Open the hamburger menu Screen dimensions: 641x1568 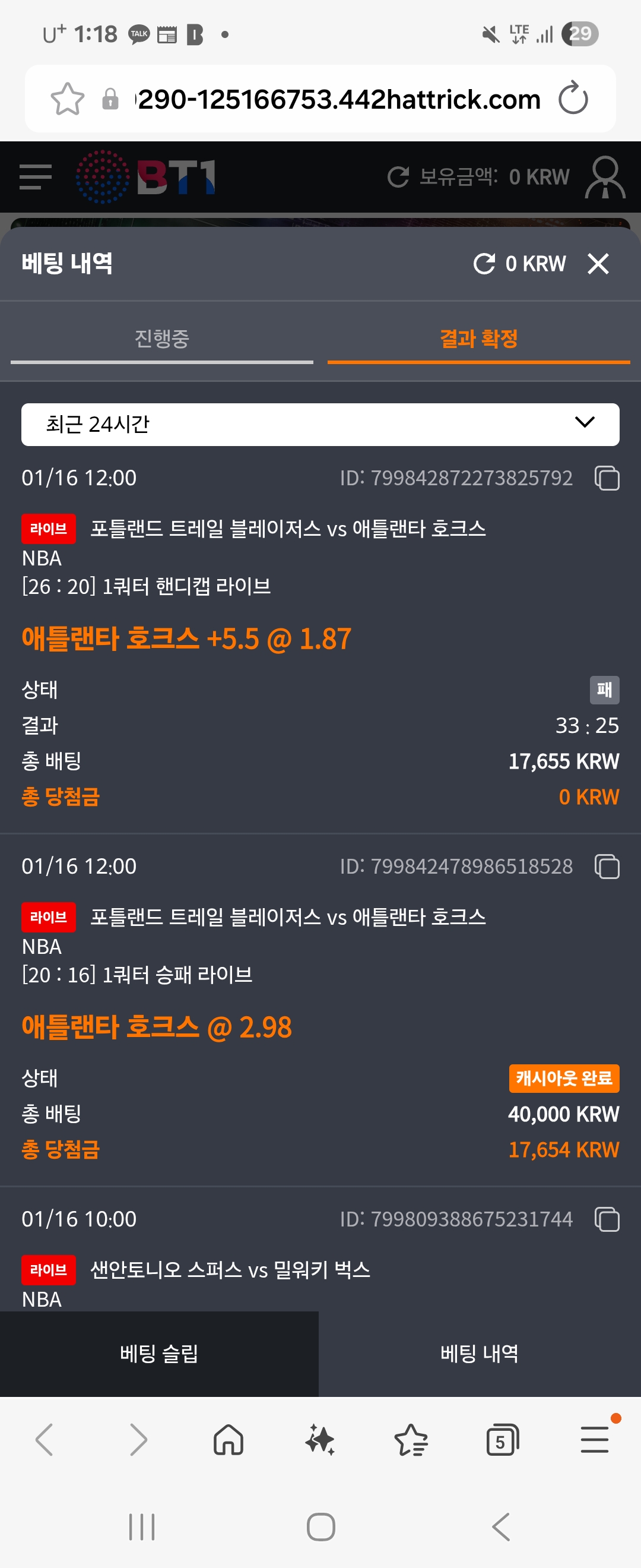tap(34, 177)
